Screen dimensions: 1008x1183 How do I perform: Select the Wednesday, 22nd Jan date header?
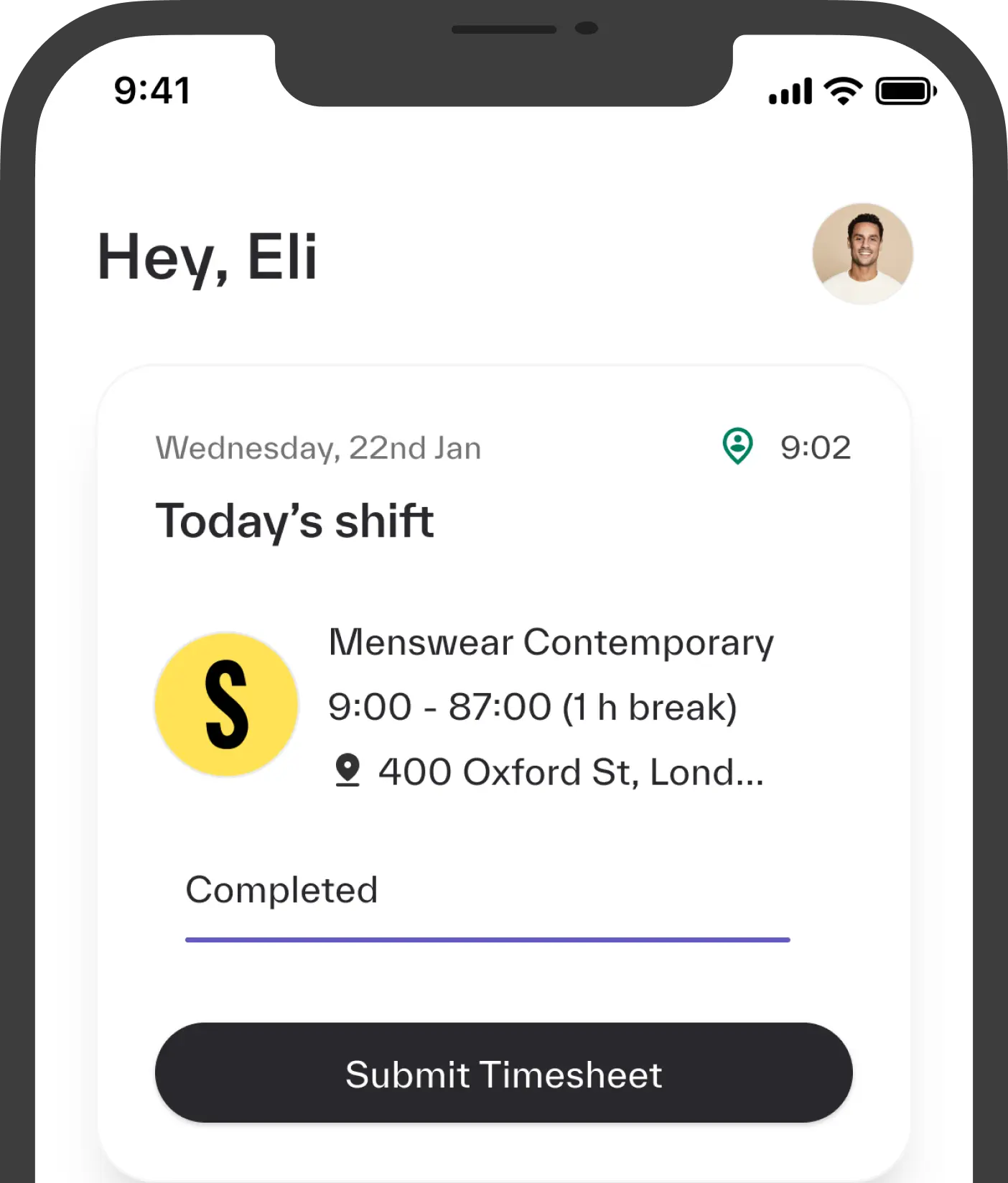click(318, 447)
